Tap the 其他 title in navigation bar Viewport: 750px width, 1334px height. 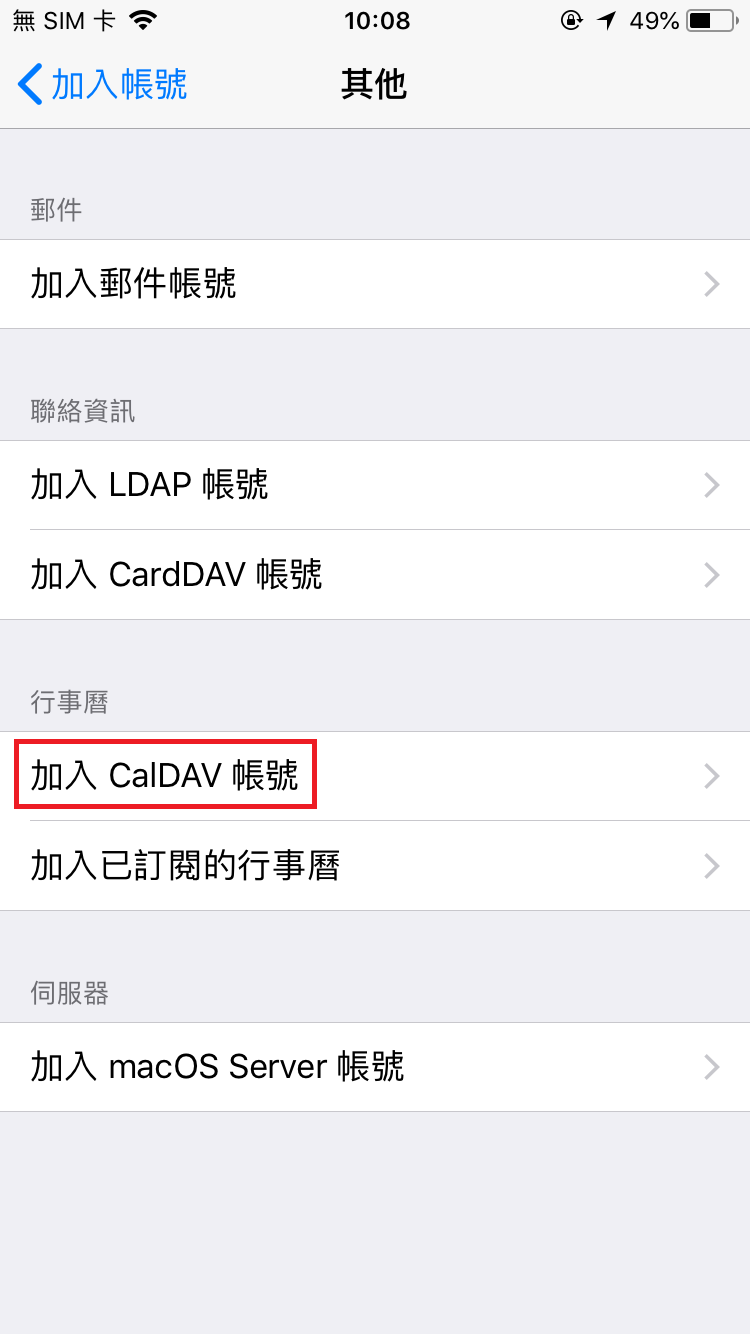[375, 84]
